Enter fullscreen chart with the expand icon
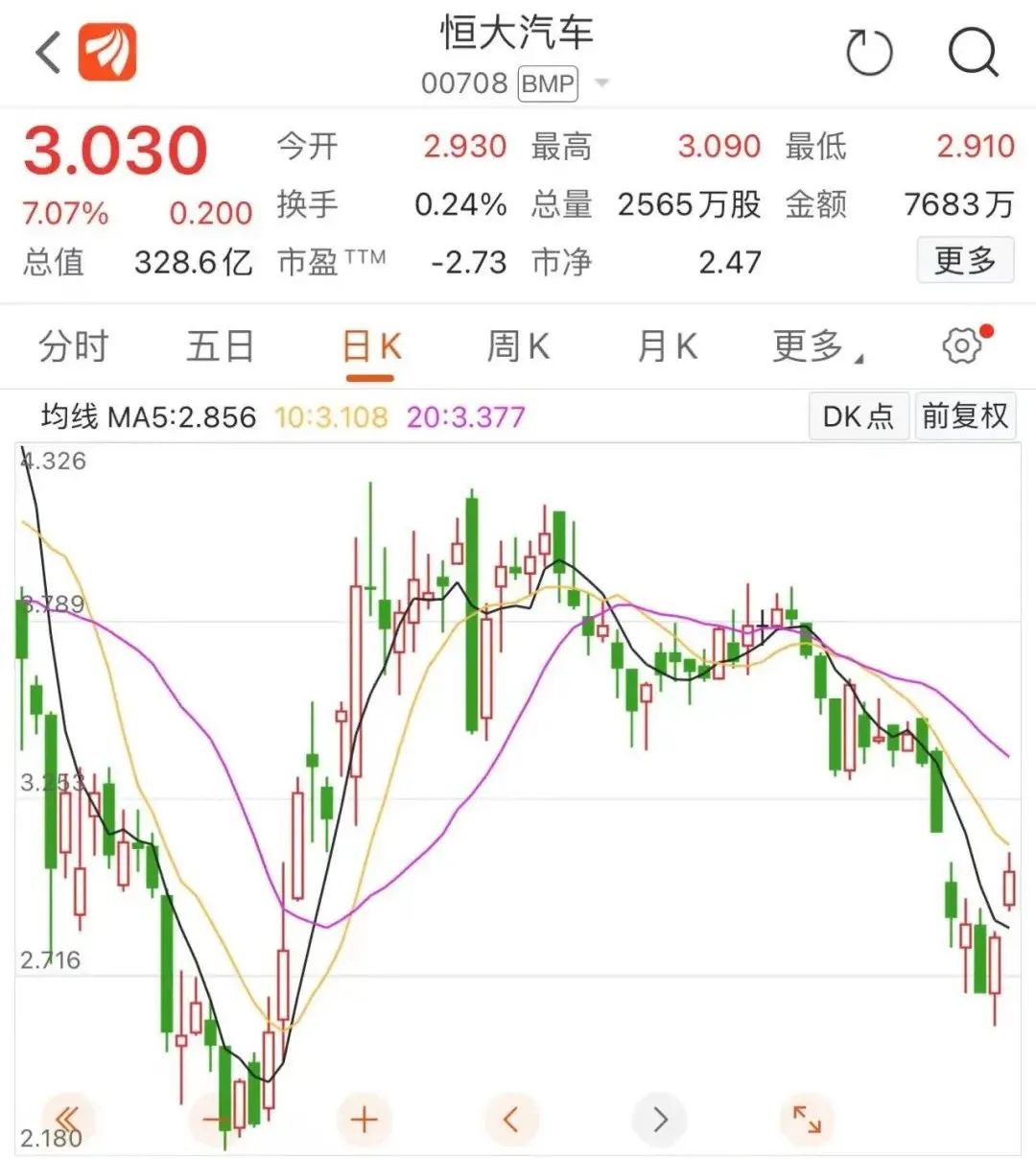 tap(807, 1119)
